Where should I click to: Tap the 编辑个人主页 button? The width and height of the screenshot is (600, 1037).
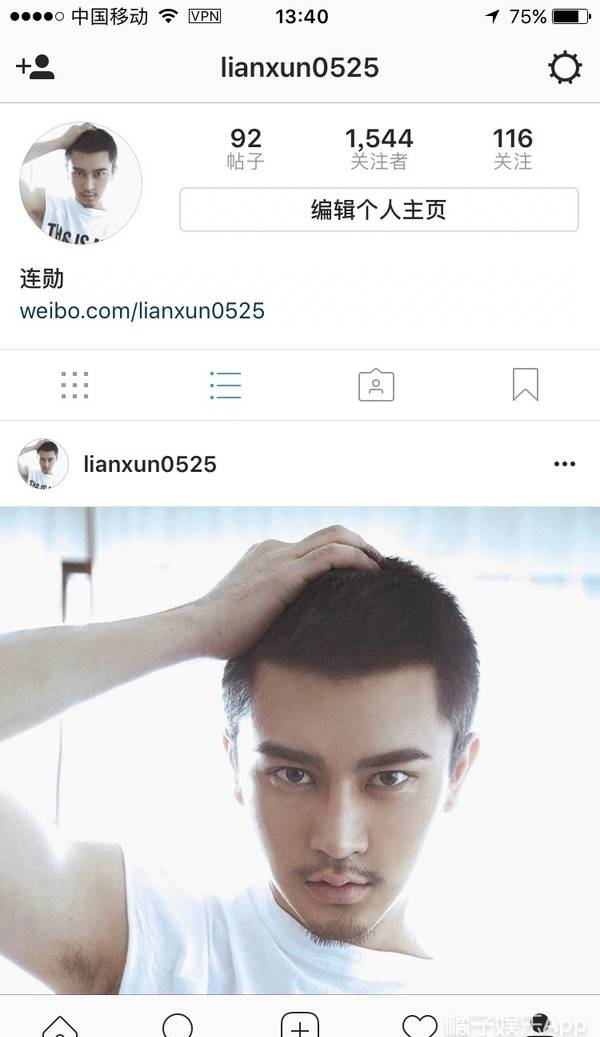[x=379, y=210]
